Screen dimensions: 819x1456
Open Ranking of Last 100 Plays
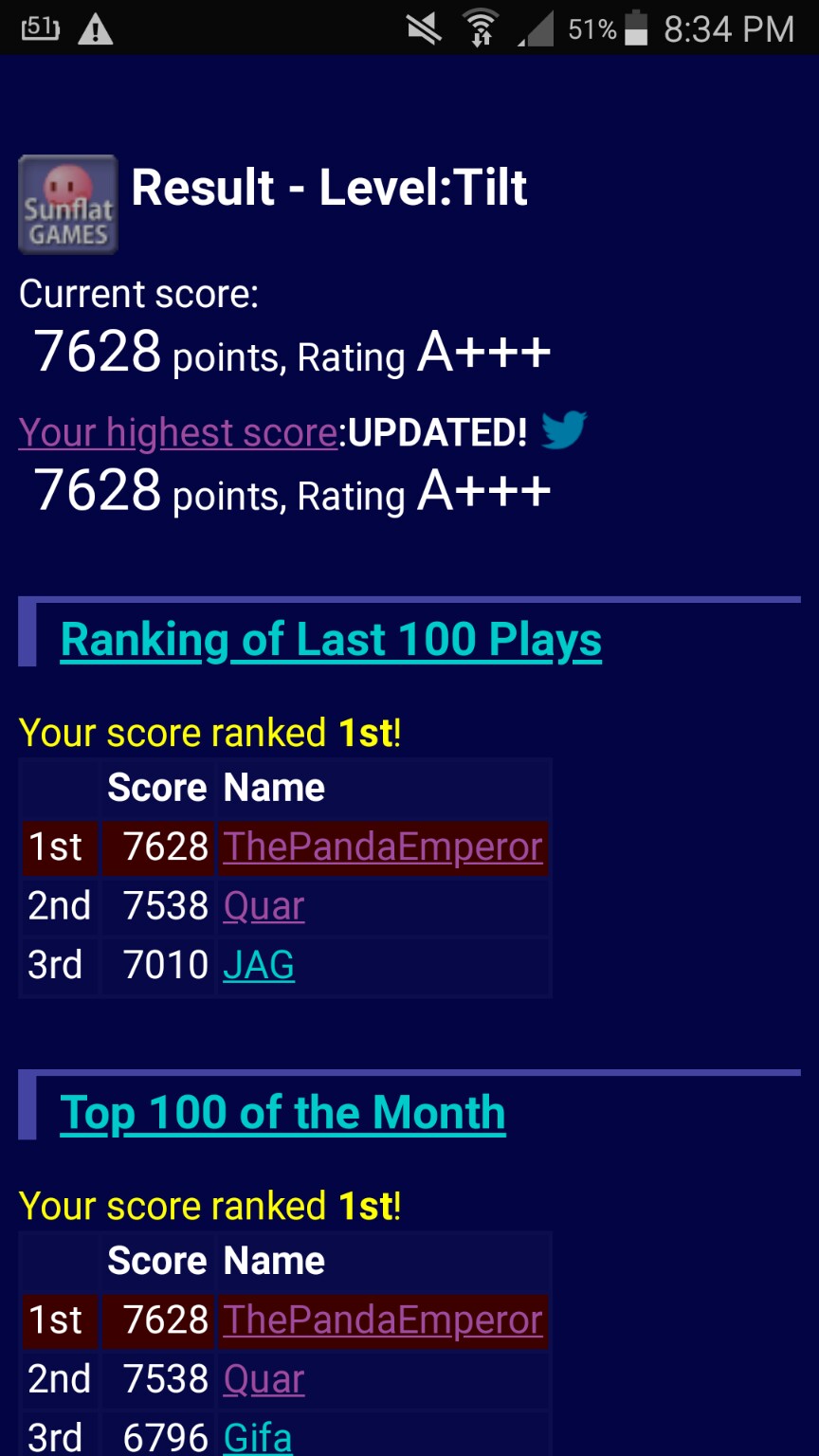(x=331, y=640)
